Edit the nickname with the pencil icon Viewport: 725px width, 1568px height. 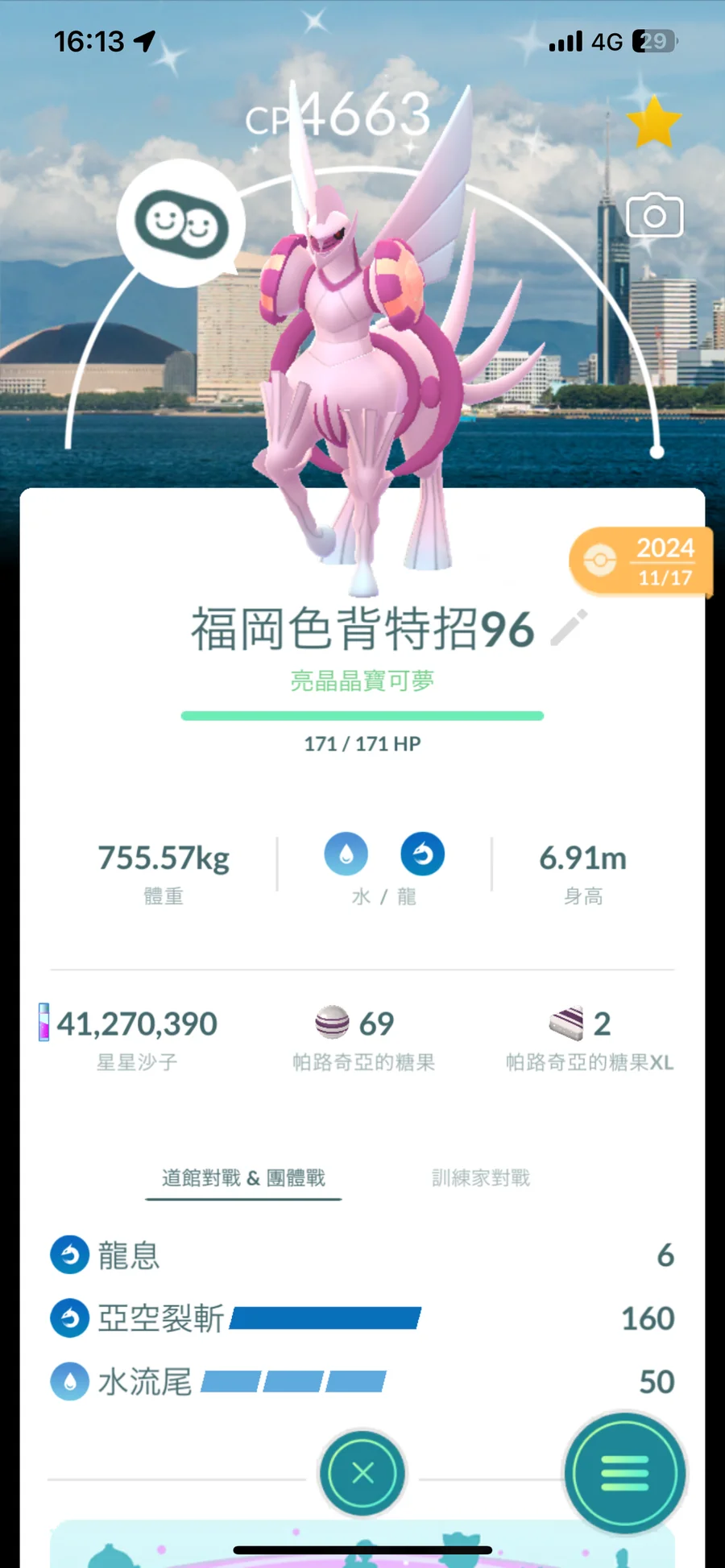pyautogui.click(x=570, y=628)
